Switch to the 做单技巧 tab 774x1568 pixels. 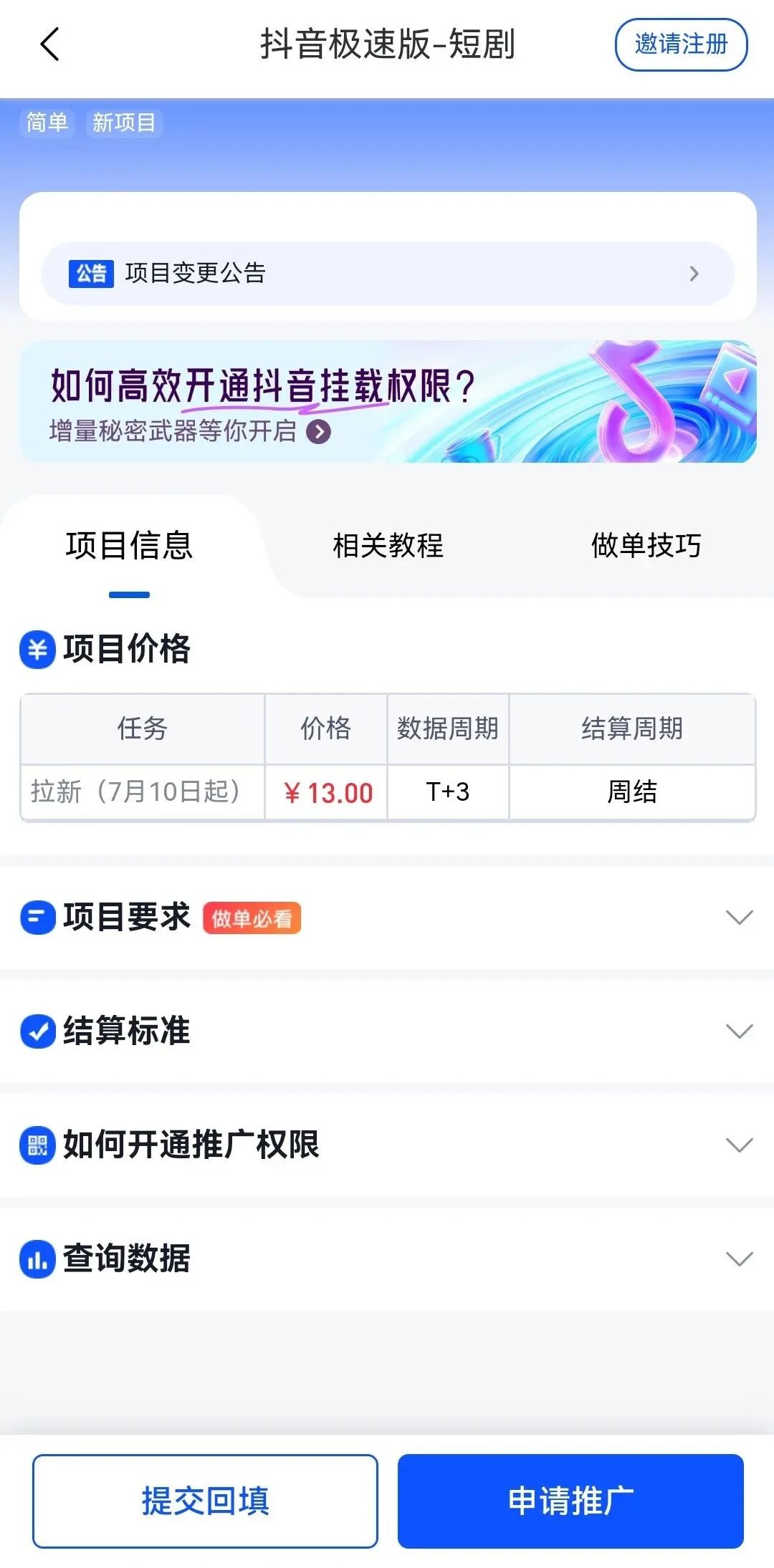click(646, 545)
